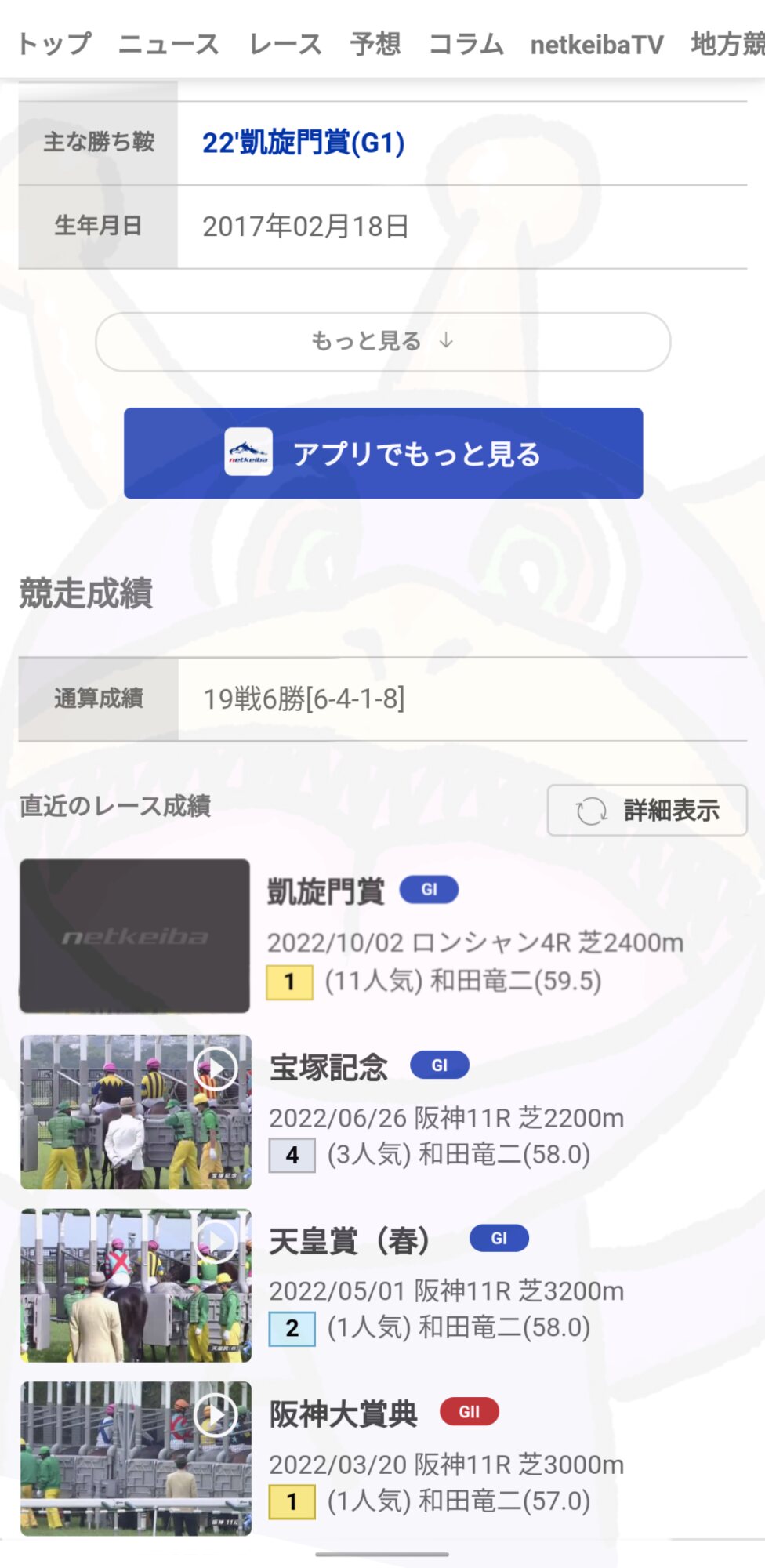The height and width of the screenshot is (1568, 765).
Task: Open the 宝塚記念 race result
Action: [328, 1067]
